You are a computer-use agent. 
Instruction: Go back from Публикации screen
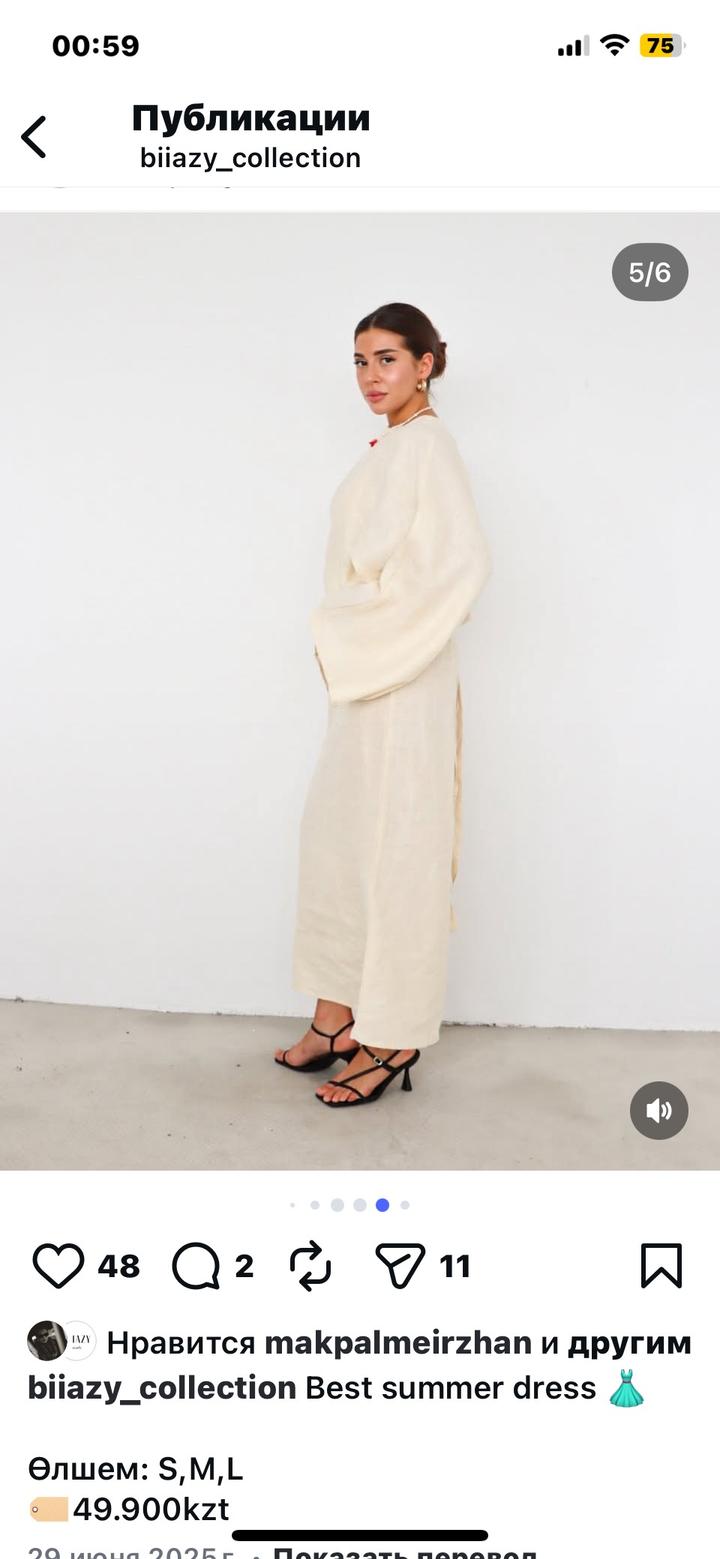point(34,137)
